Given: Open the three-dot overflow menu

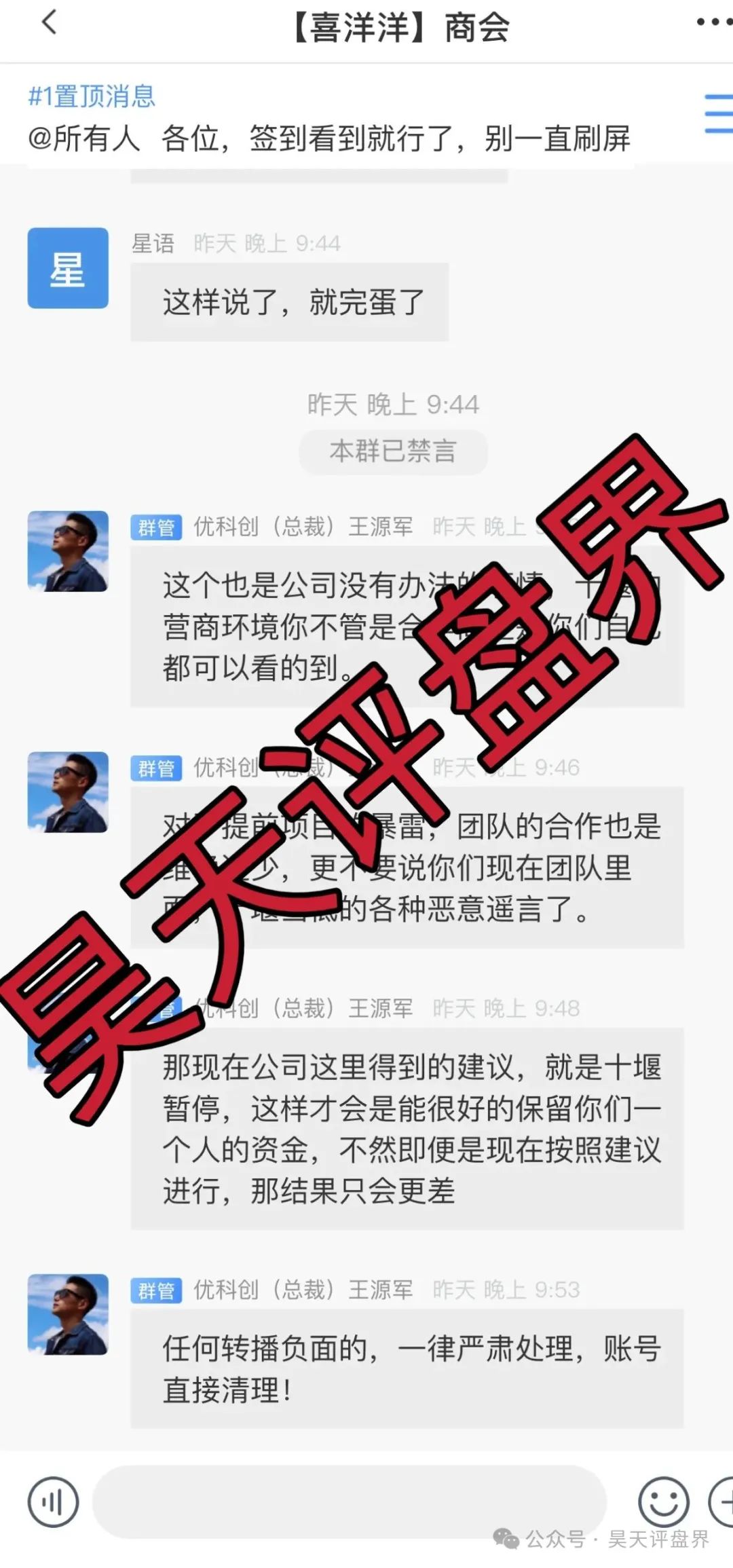Looking at the screenshot, I should point(714,23).
